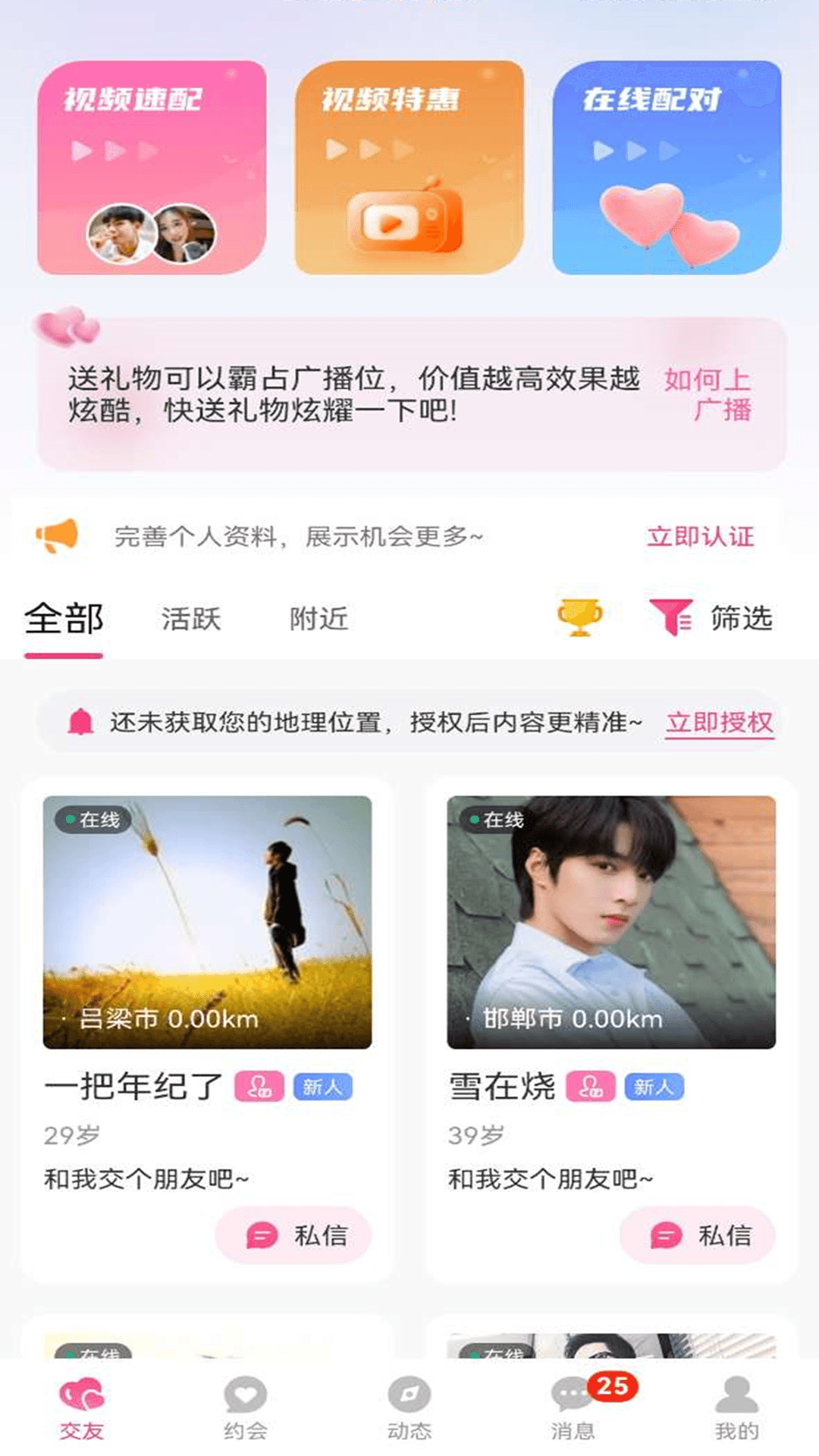The image size is (819, 1456).
Task: Open the trophy ranking icon
Action: [579, 617]
